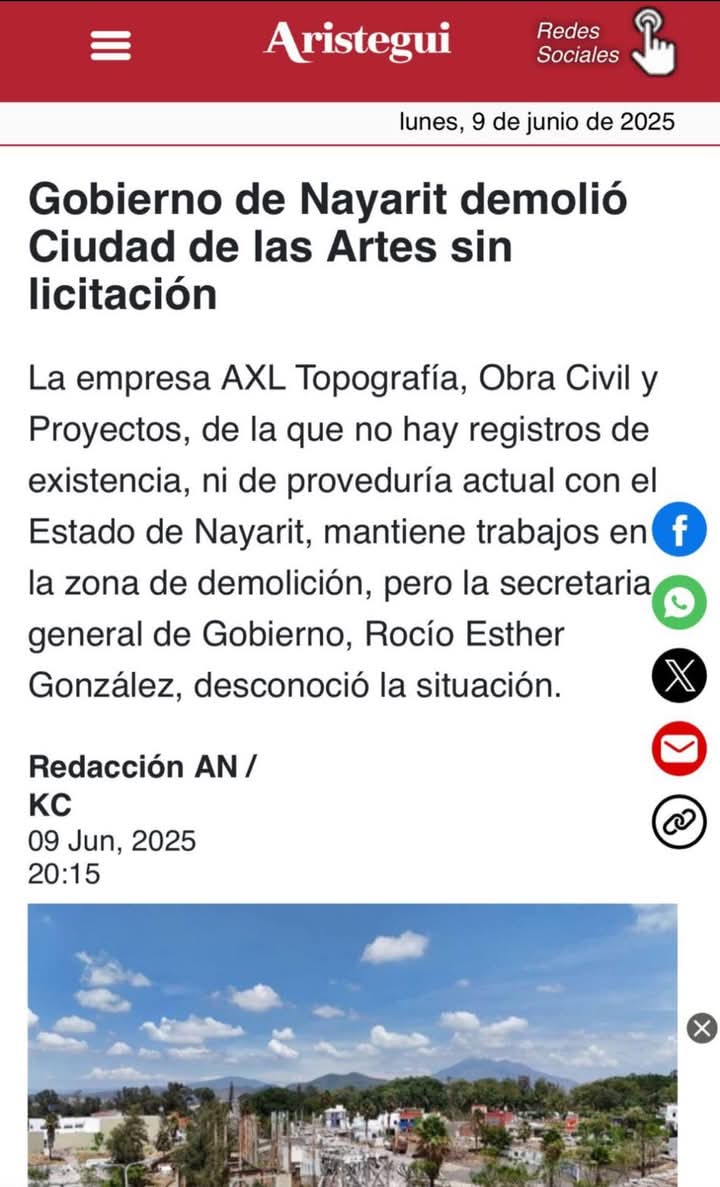Open the hamburger menu
720x1187 pixels.
point(110,45)
